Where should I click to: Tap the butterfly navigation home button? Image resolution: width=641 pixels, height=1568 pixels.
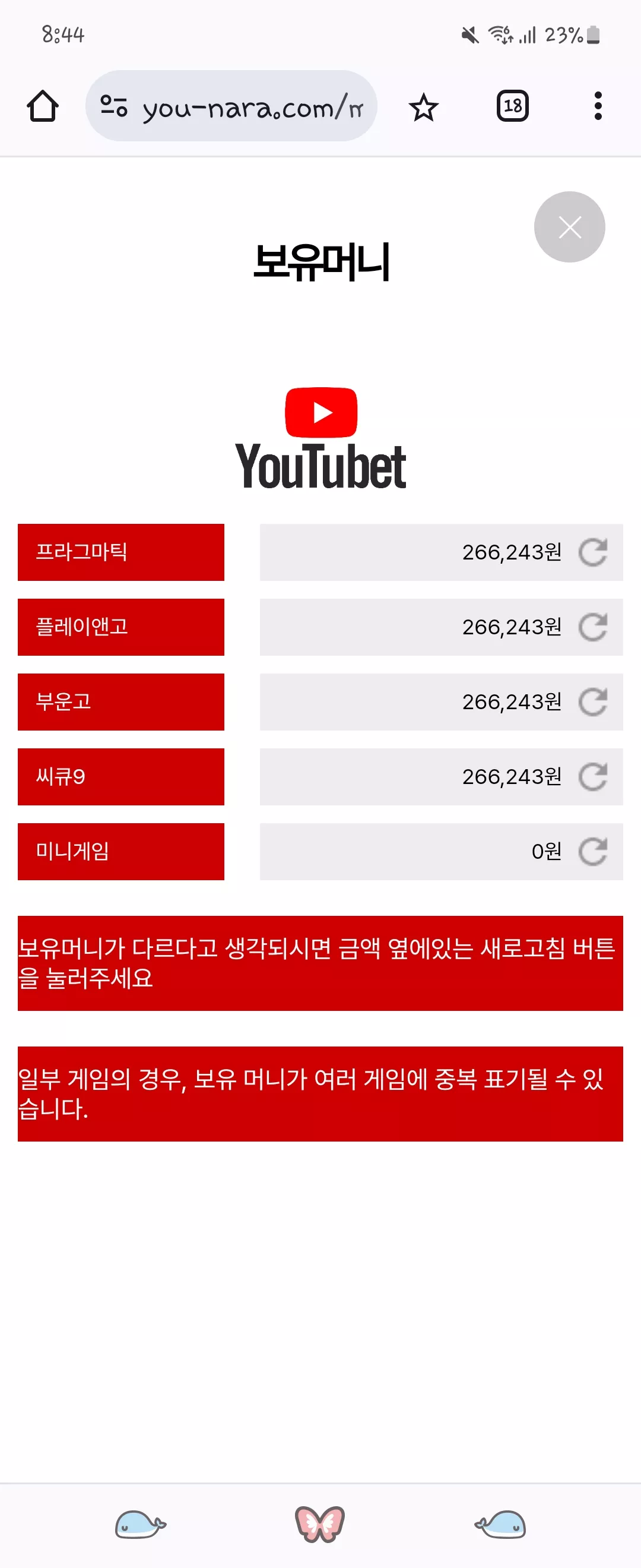320,1524
